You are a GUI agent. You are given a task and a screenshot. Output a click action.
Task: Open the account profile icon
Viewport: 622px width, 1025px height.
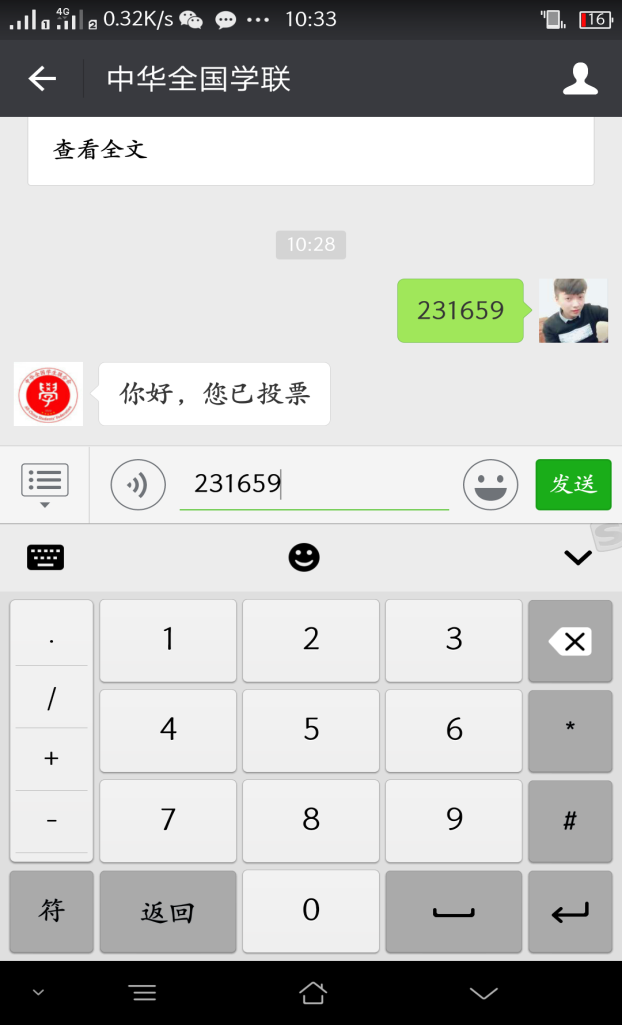(580, 79)
